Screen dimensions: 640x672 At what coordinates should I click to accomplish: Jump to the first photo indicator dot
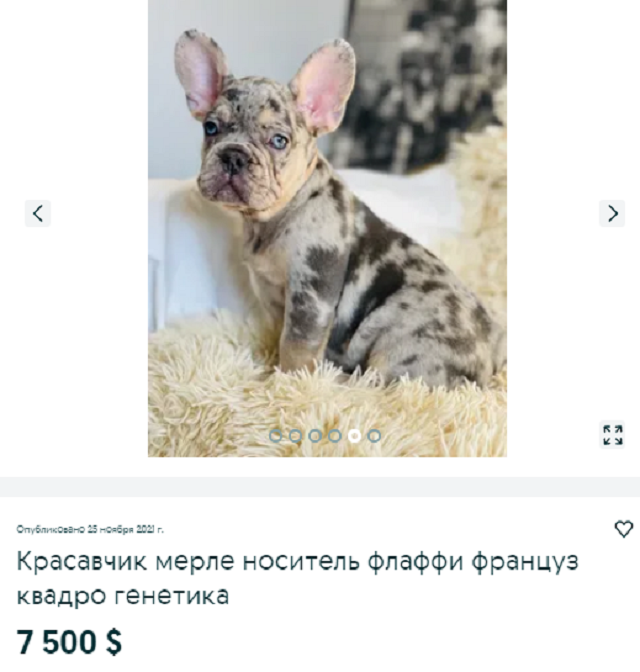click(276, 436)
